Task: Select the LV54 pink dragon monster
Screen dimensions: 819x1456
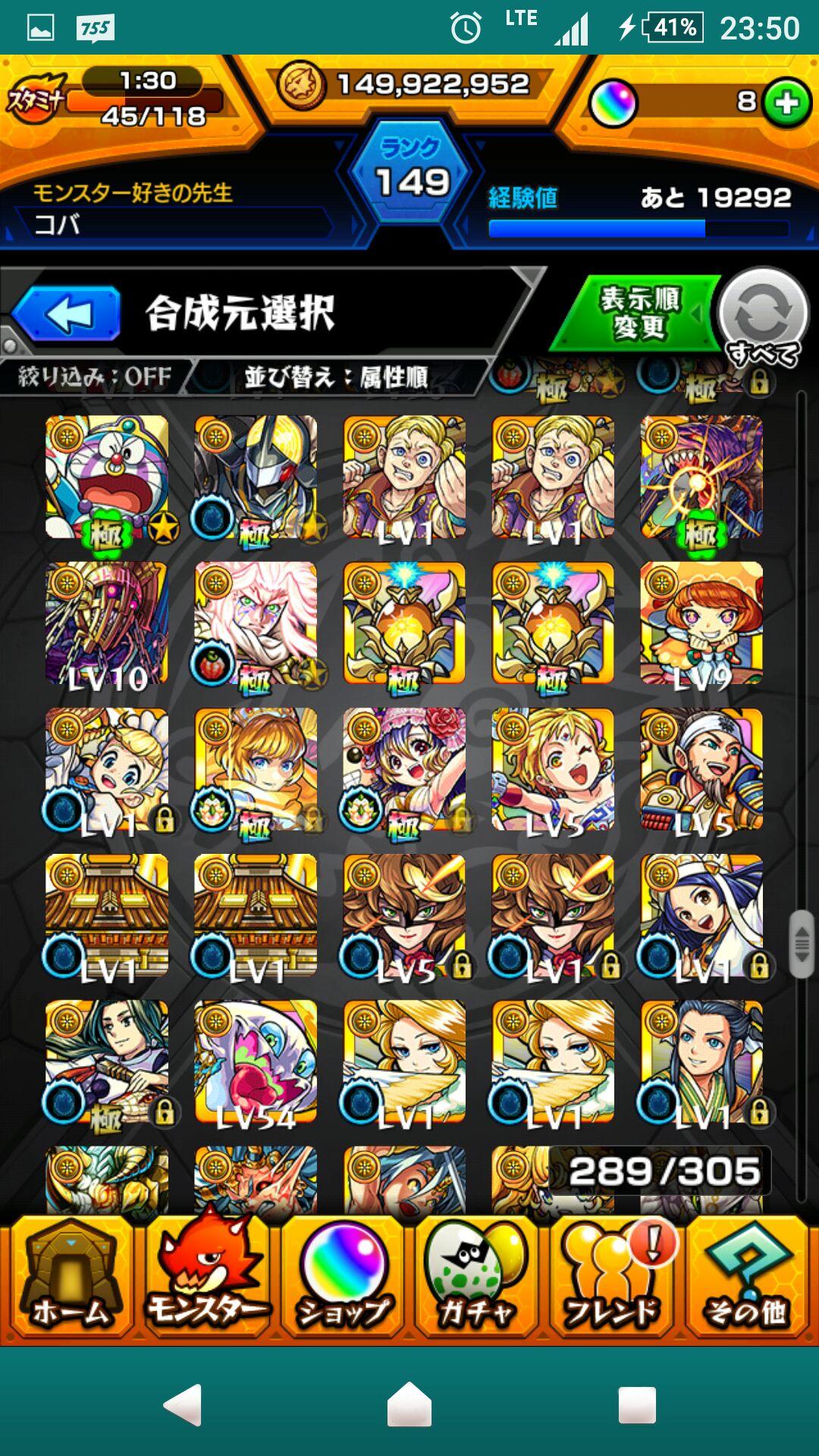Action: (x=256, y=1062)
